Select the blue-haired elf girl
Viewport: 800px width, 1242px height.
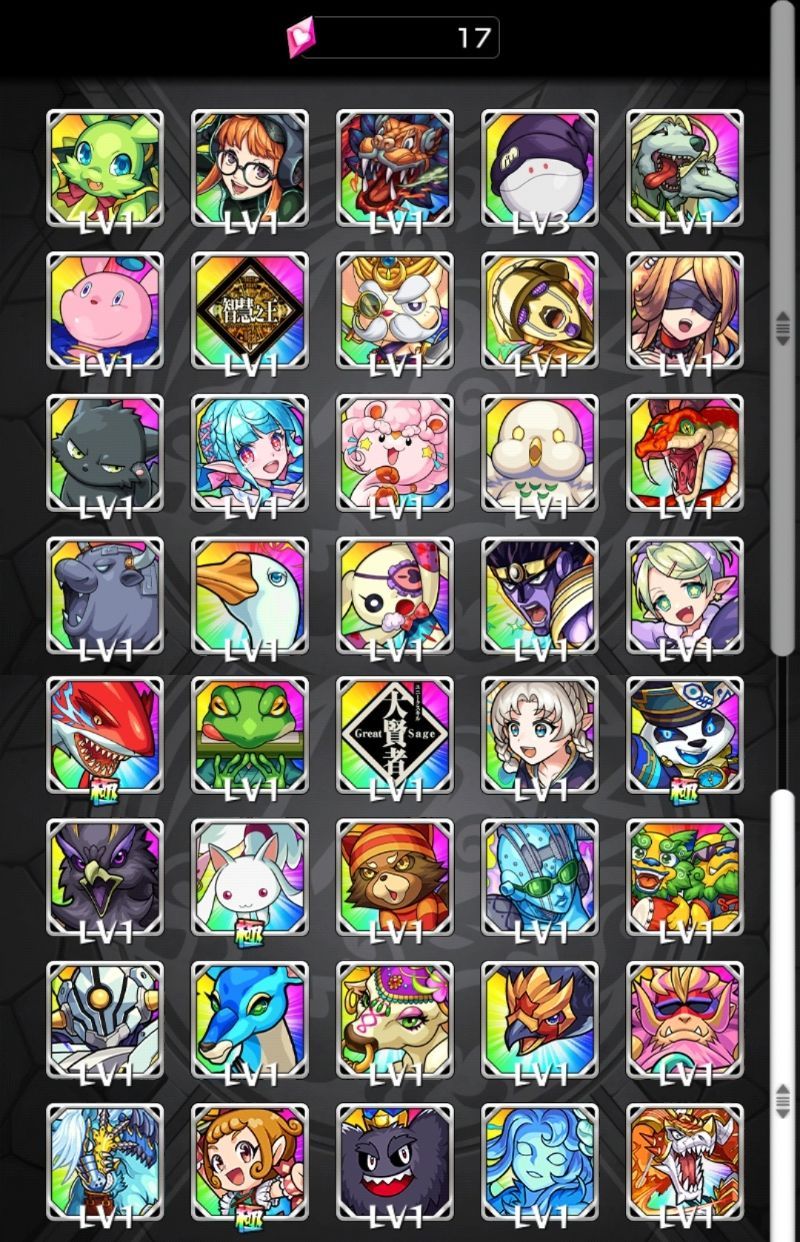pos(250,453)
